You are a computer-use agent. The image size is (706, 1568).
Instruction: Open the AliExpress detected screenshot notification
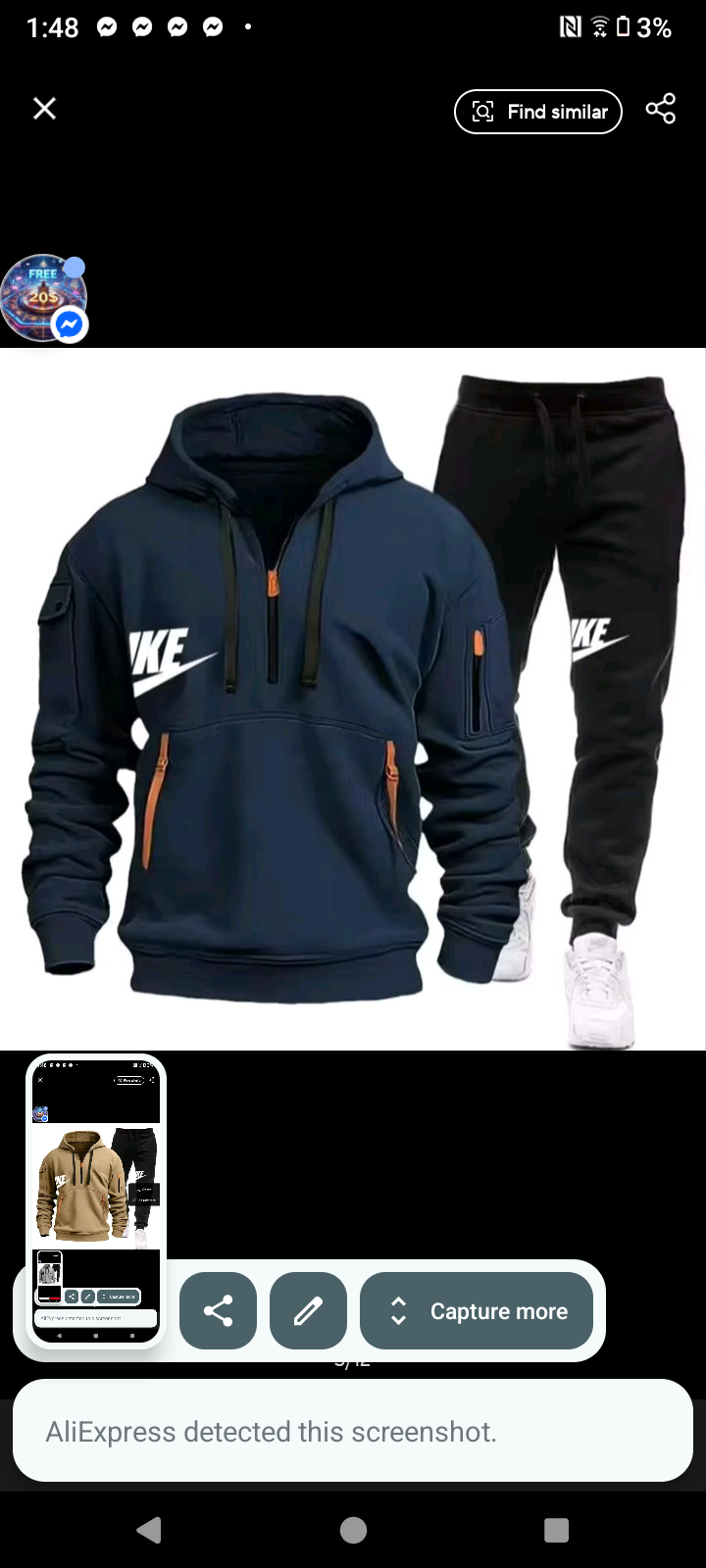pyautogui.click(x=353, y=1432)
